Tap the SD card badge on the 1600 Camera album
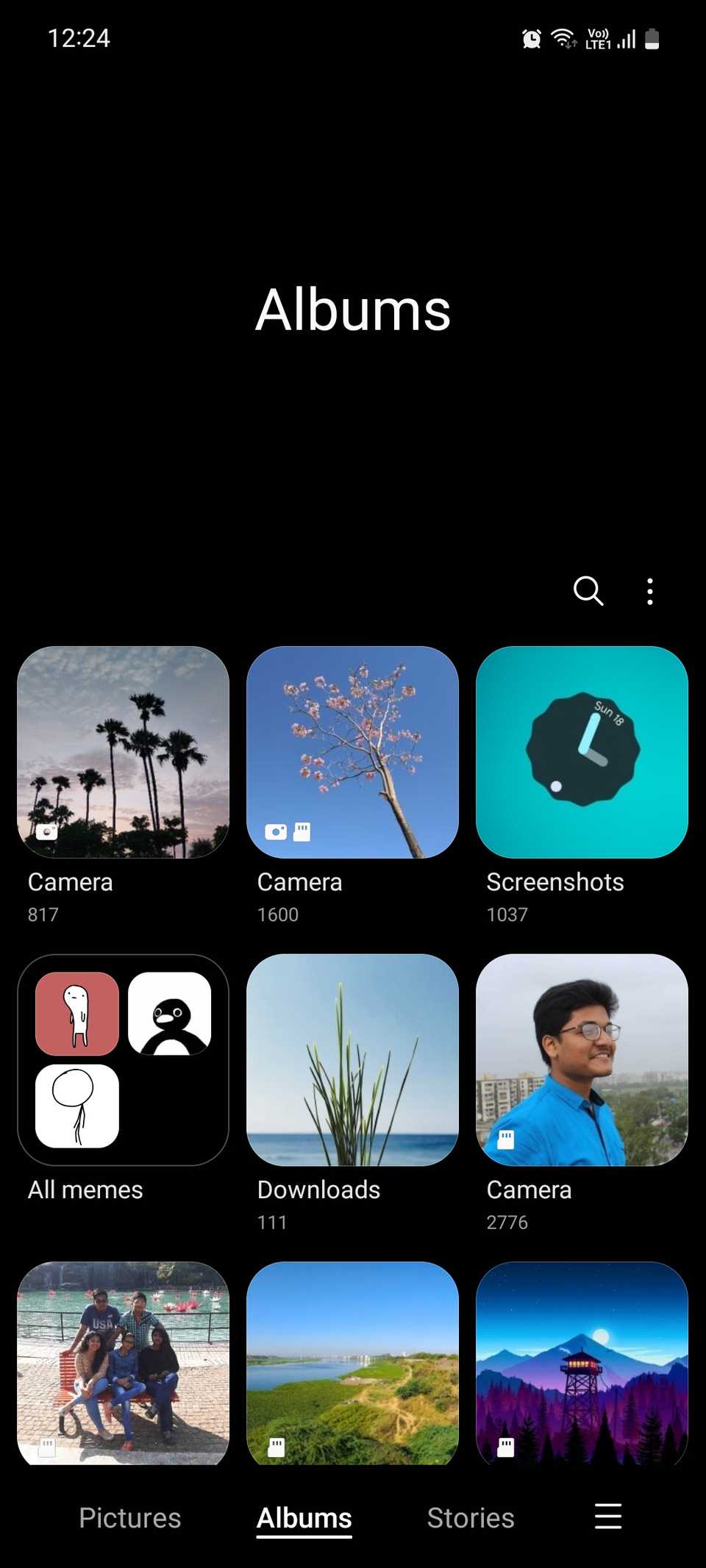This screenshot has height=1568, width=706. coord(303,831)
